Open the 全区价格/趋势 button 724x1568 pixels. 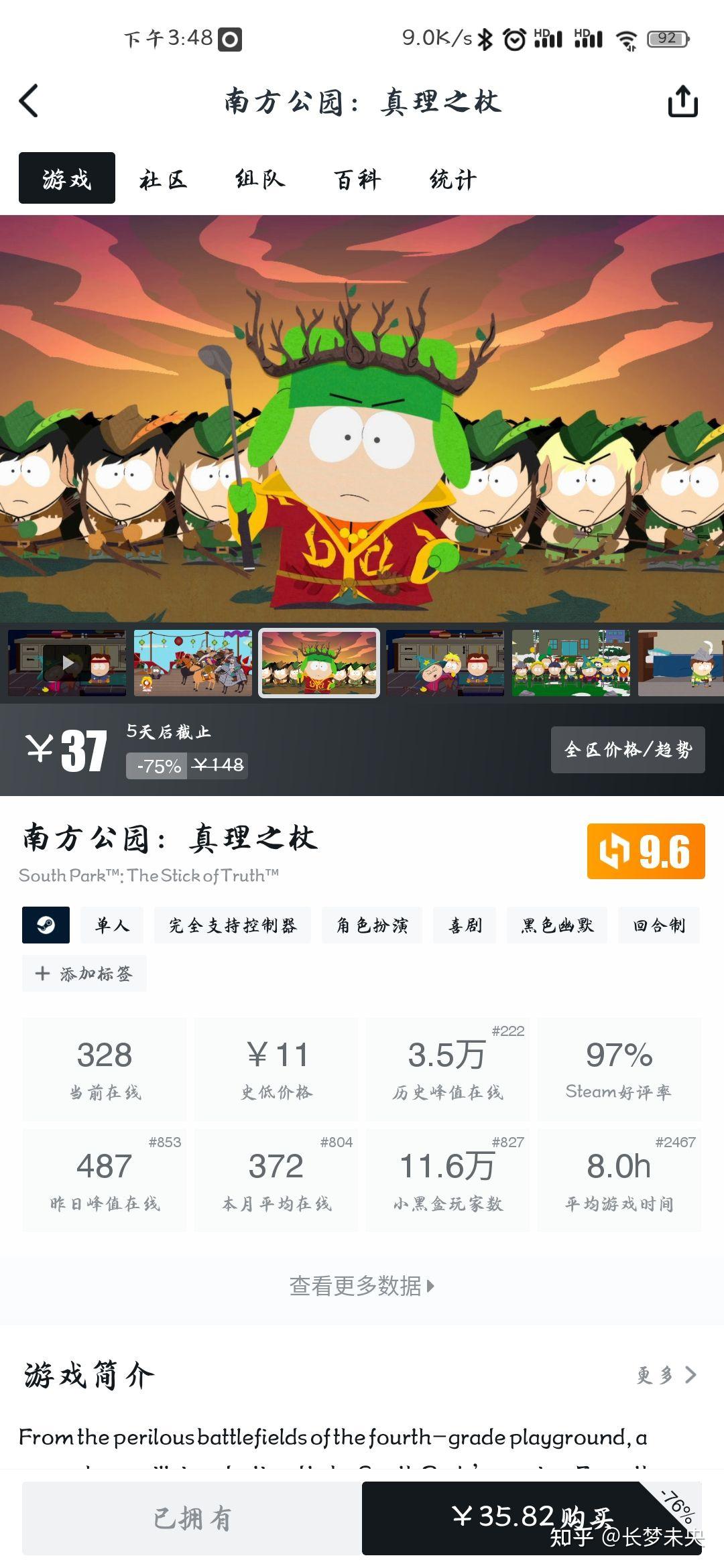click(628, 750)
